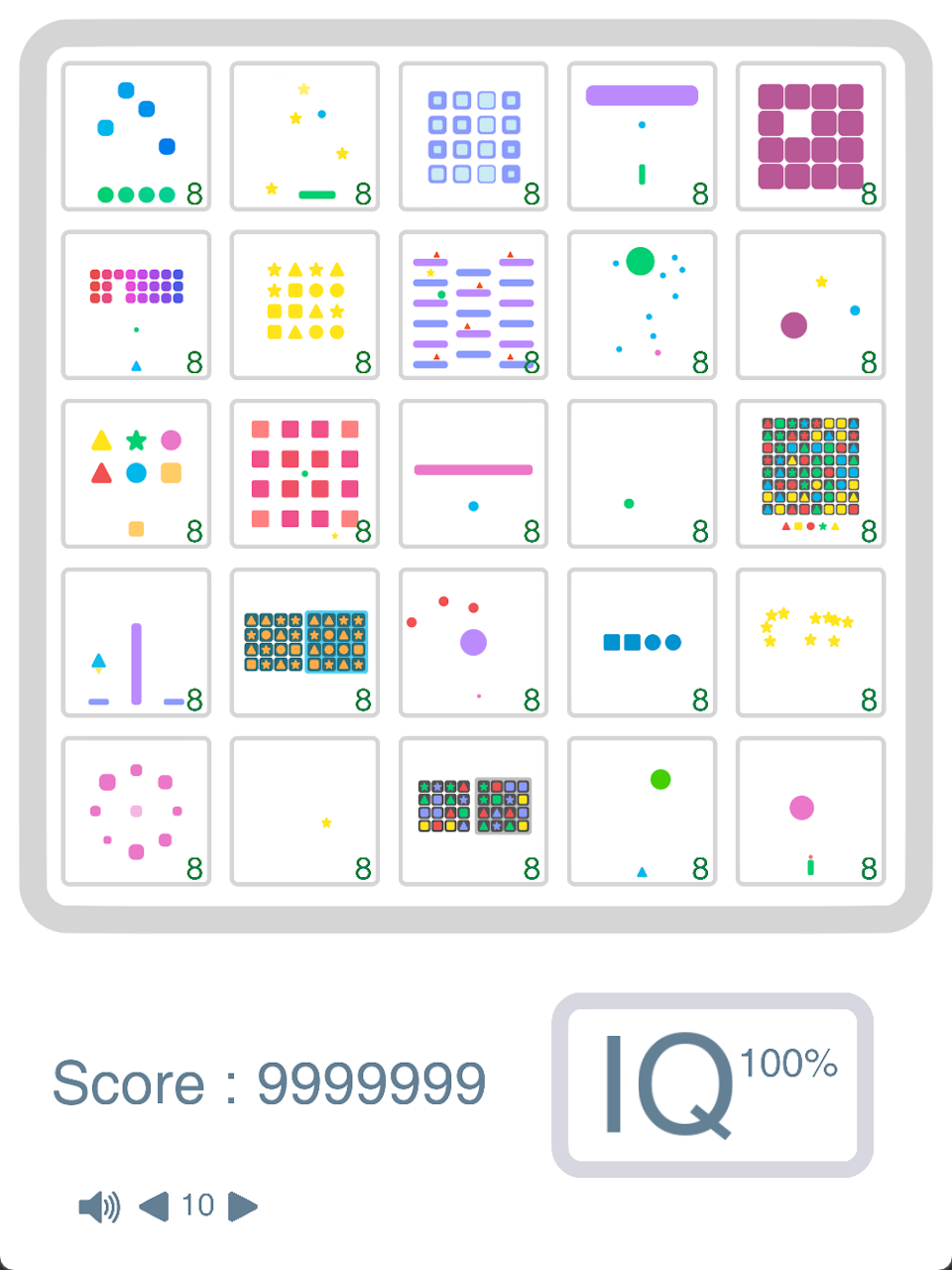Open the IQ 100% panel
Image resolution: width=952 pixels, height=1270 pixels.
tap(712, 1084)
